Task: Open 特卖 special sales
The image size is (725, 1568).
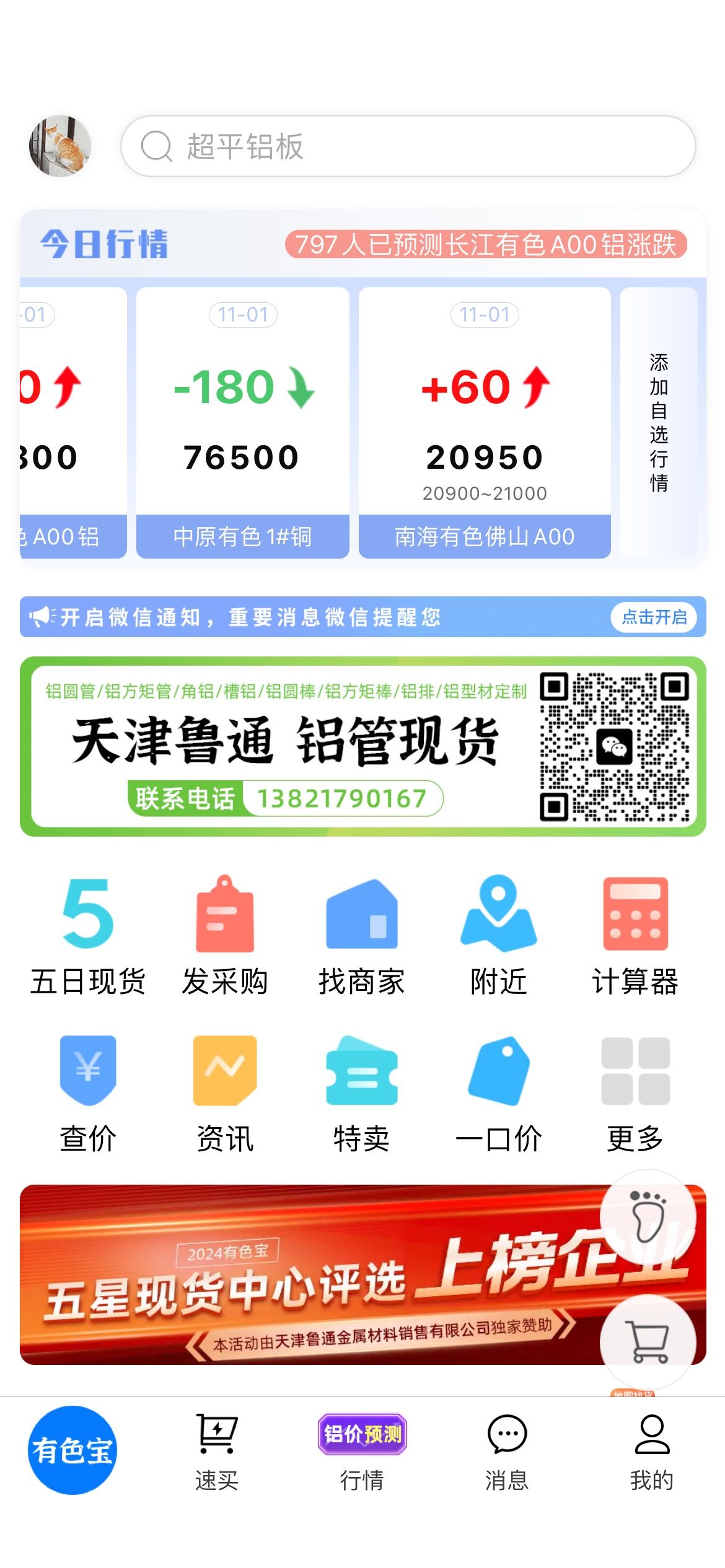Action: click(x=362, y=1094)
